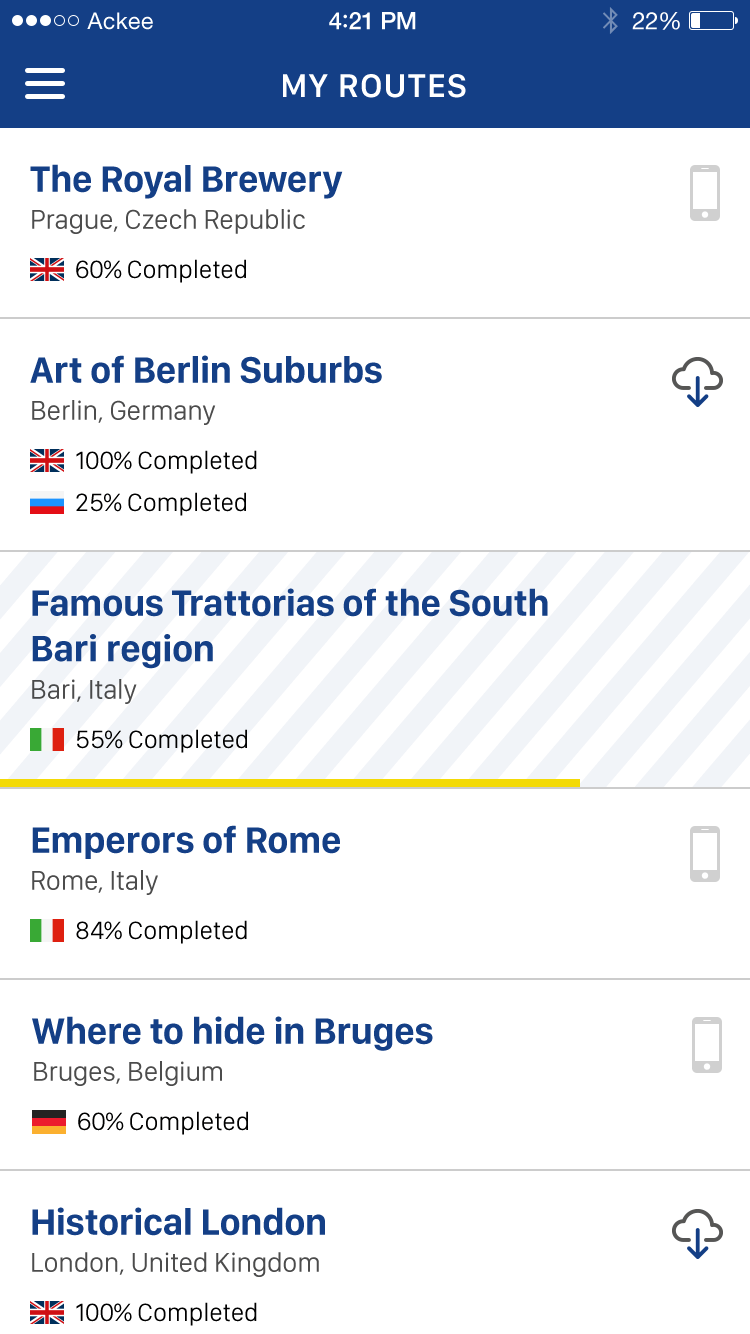
Task: Download the Historical London route
Action: pos(697,1234)
